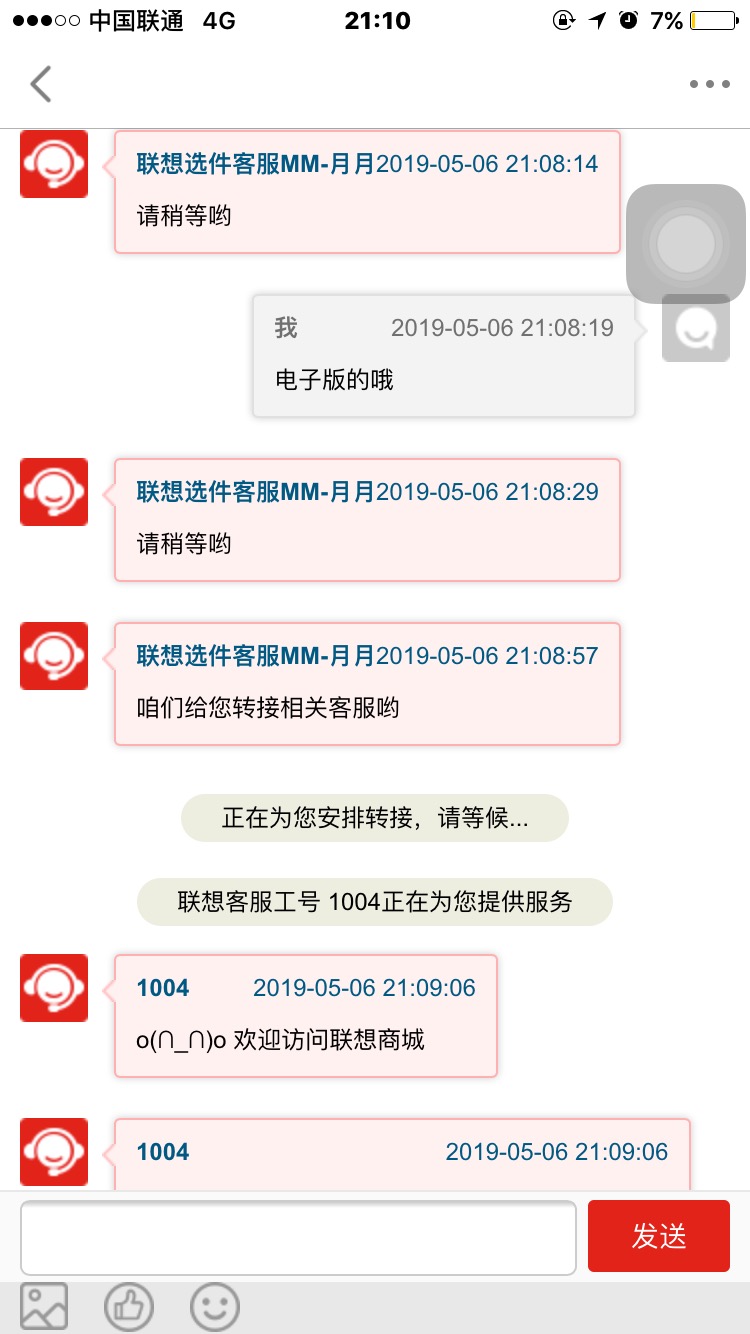Tap the message input field
This screenshot has width=750, height=1334.
pos(298,1237)
